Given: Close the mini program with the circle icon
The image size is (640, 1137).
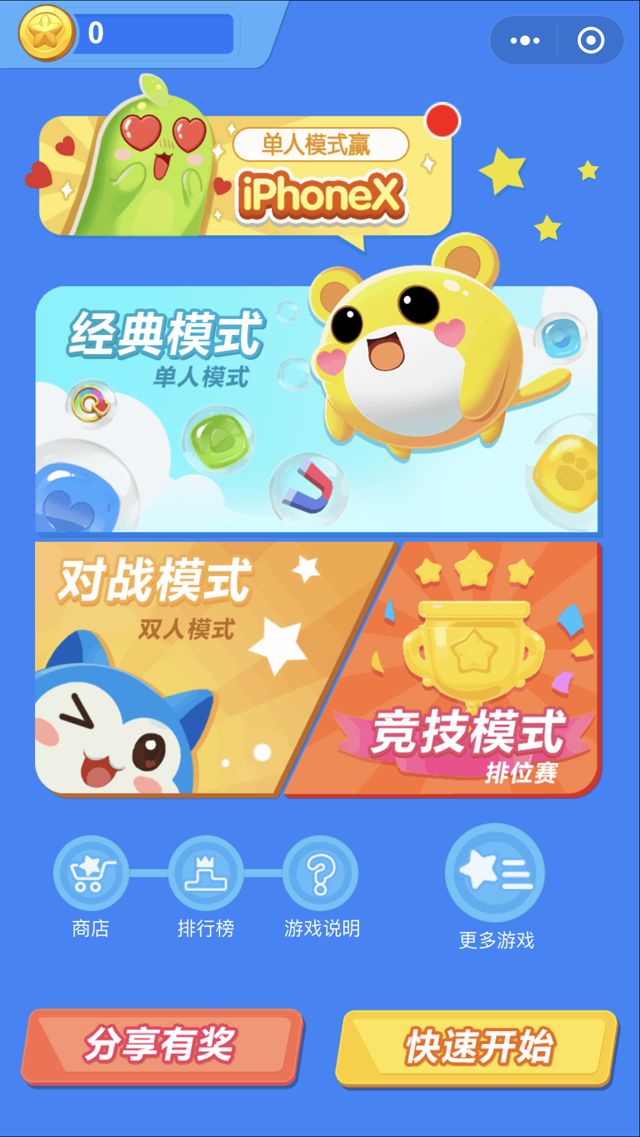Looking at the screenshot, I should [591, 40].
